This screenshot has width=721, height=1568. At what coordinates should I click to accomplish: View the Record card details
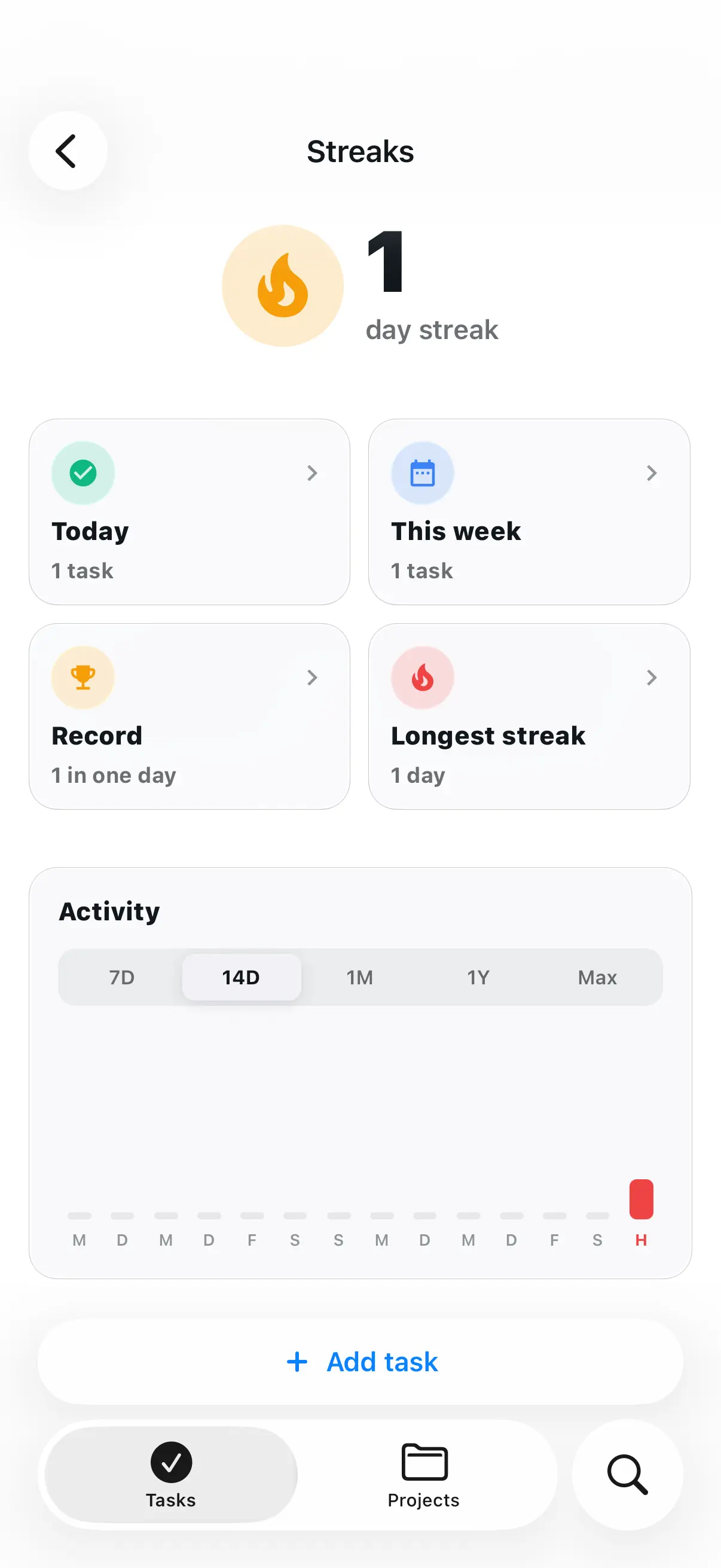tap(190, 716)
